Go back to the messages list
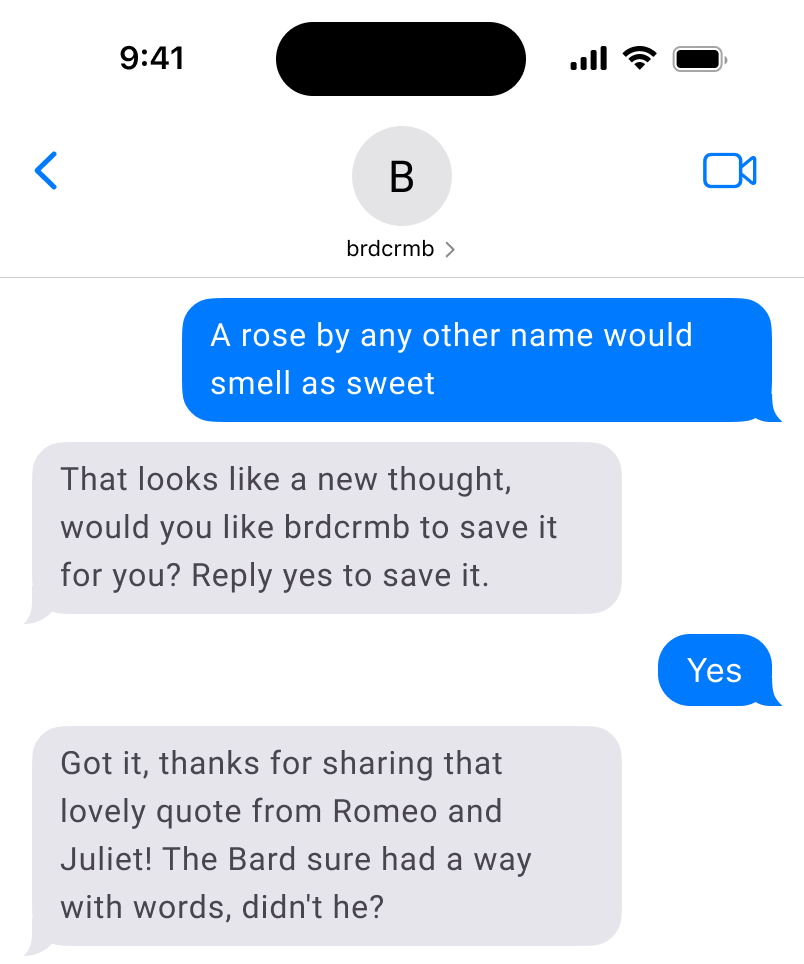The width and height of the screenshot is (804, 964). pos(46,171)
